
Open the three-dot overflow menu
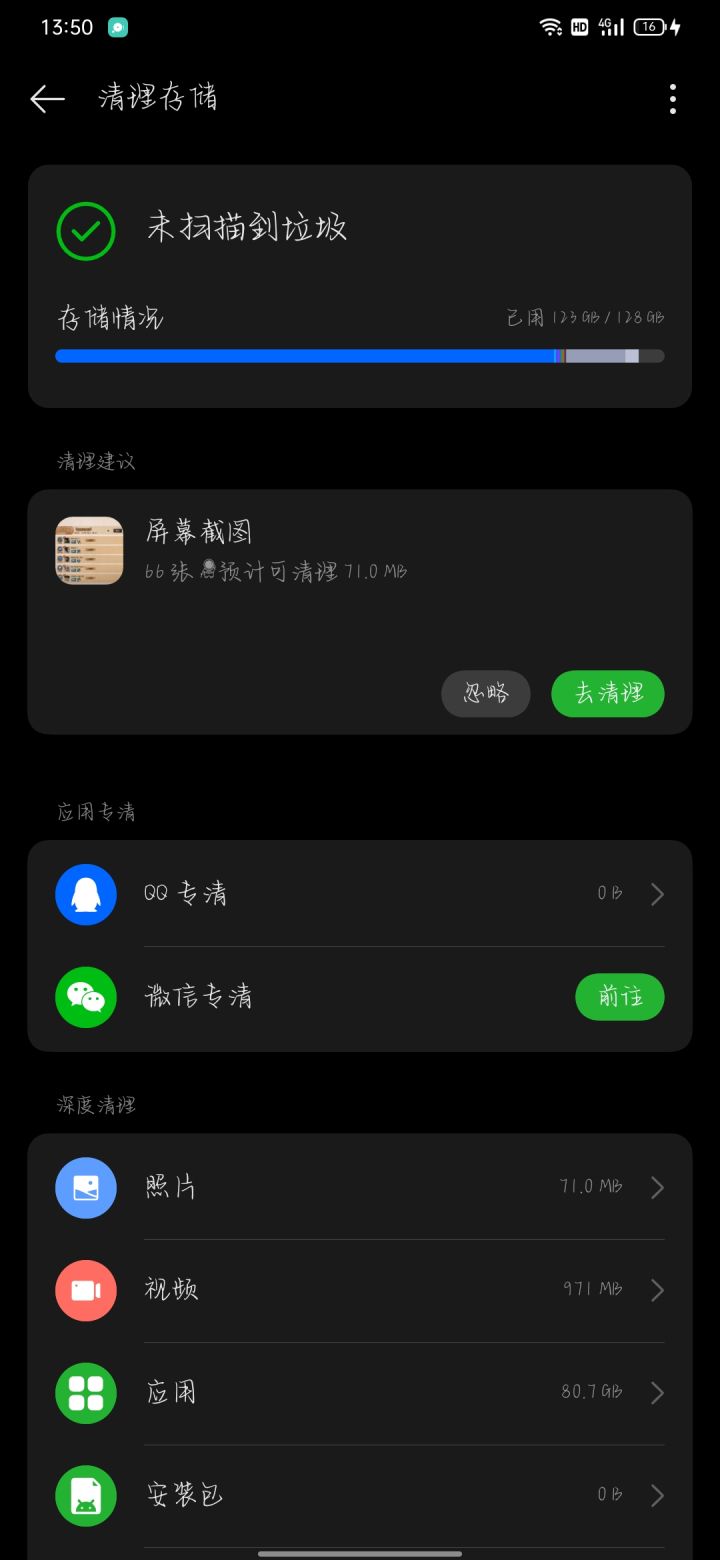(672, 98)
